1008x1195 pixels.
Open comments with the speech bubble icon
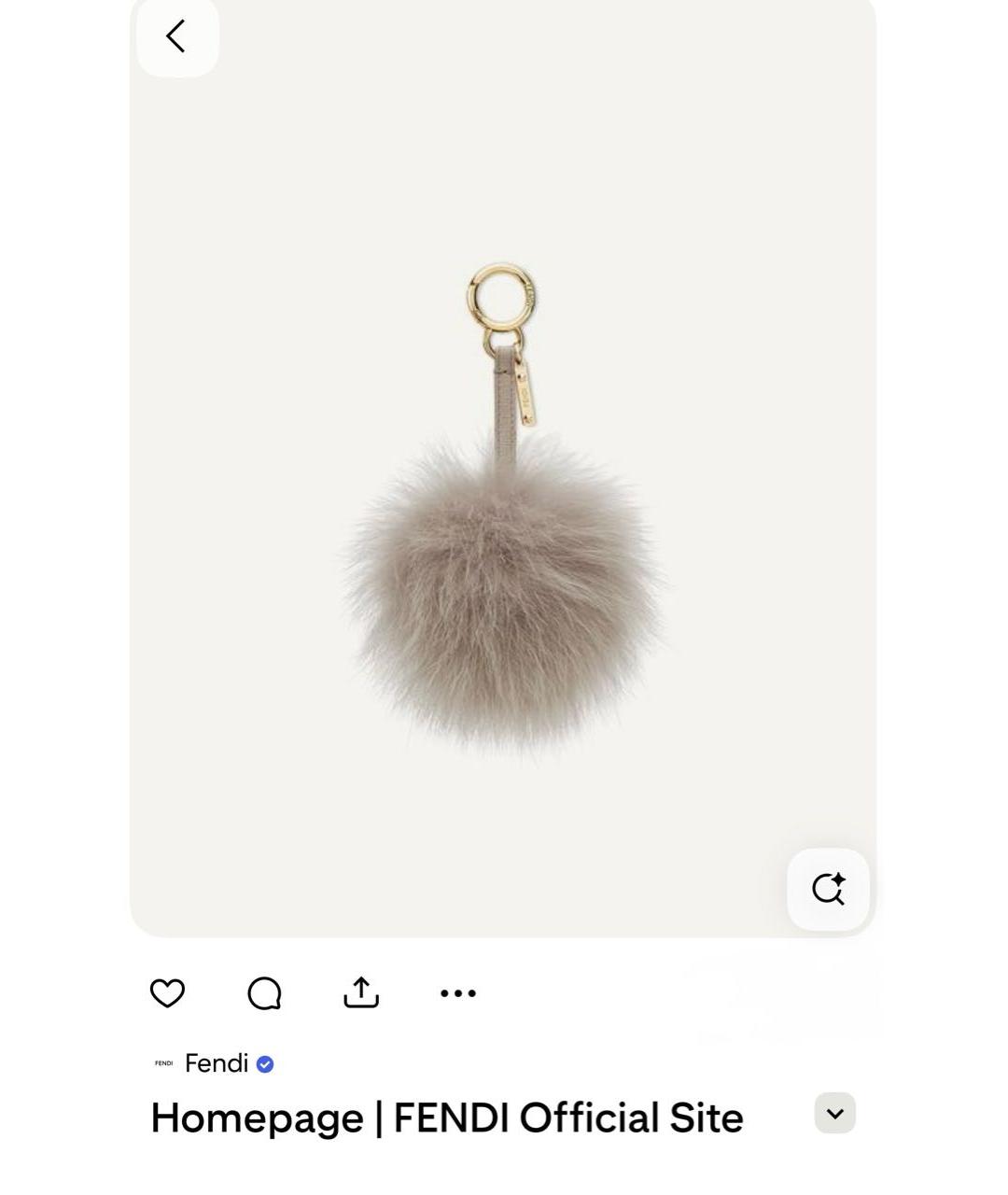263,992
